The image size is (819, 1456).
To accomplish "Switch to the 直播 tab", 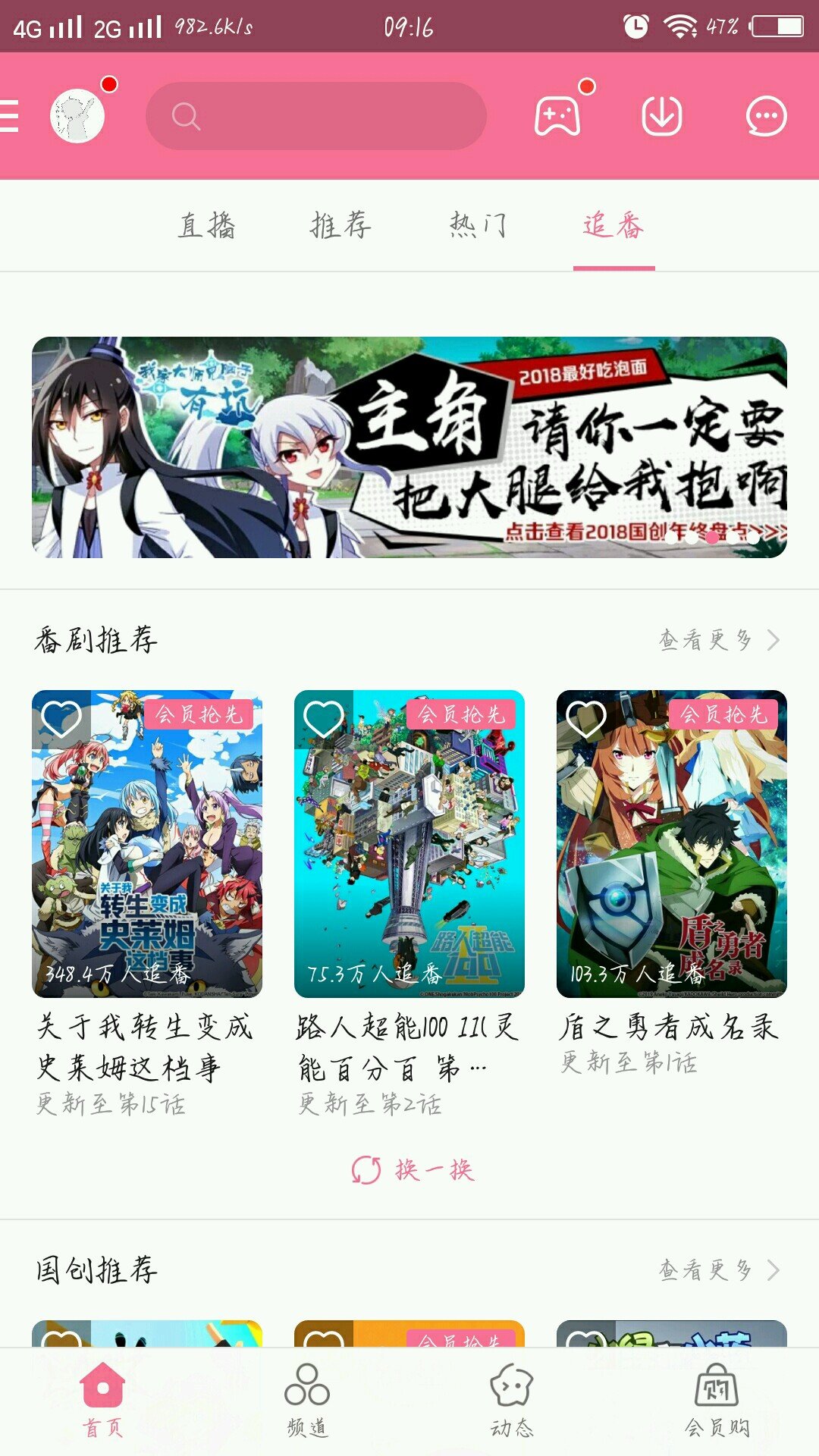I will 206,226.
